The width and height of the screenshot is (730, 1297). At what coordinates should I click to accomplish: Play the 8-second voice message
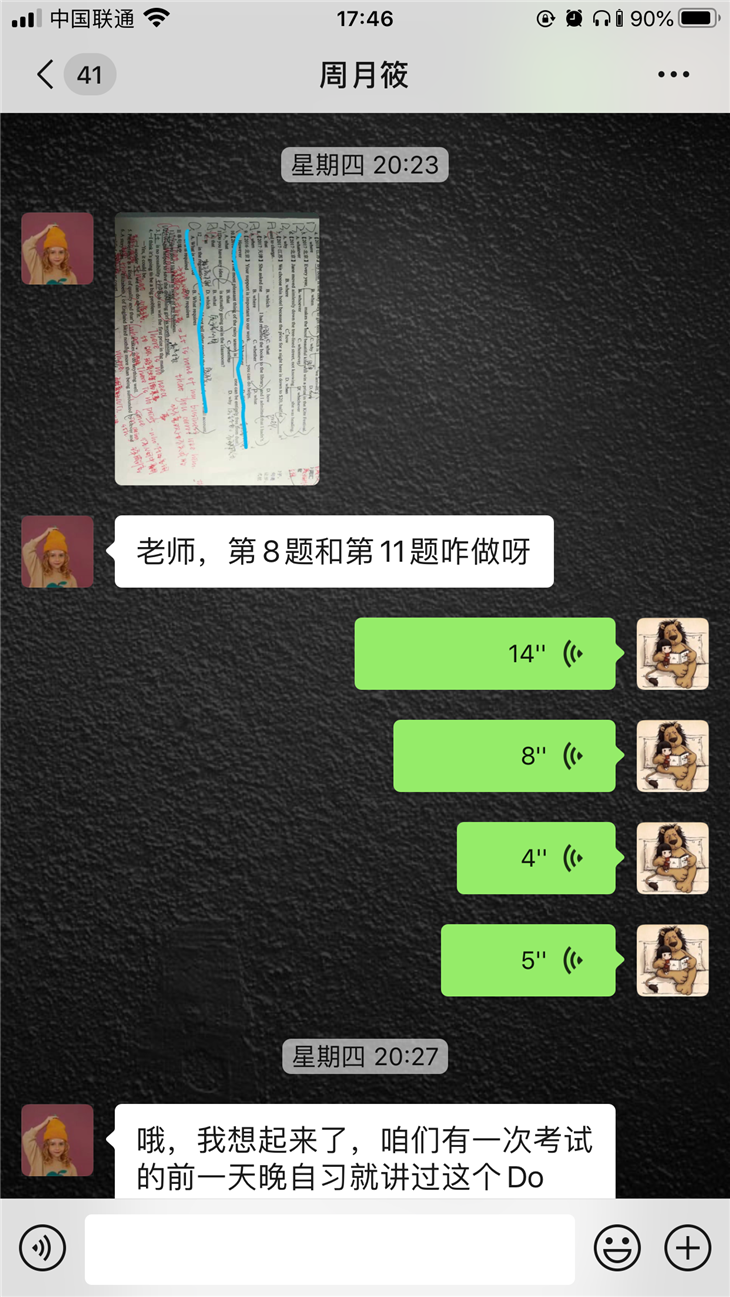pos(504,756)
